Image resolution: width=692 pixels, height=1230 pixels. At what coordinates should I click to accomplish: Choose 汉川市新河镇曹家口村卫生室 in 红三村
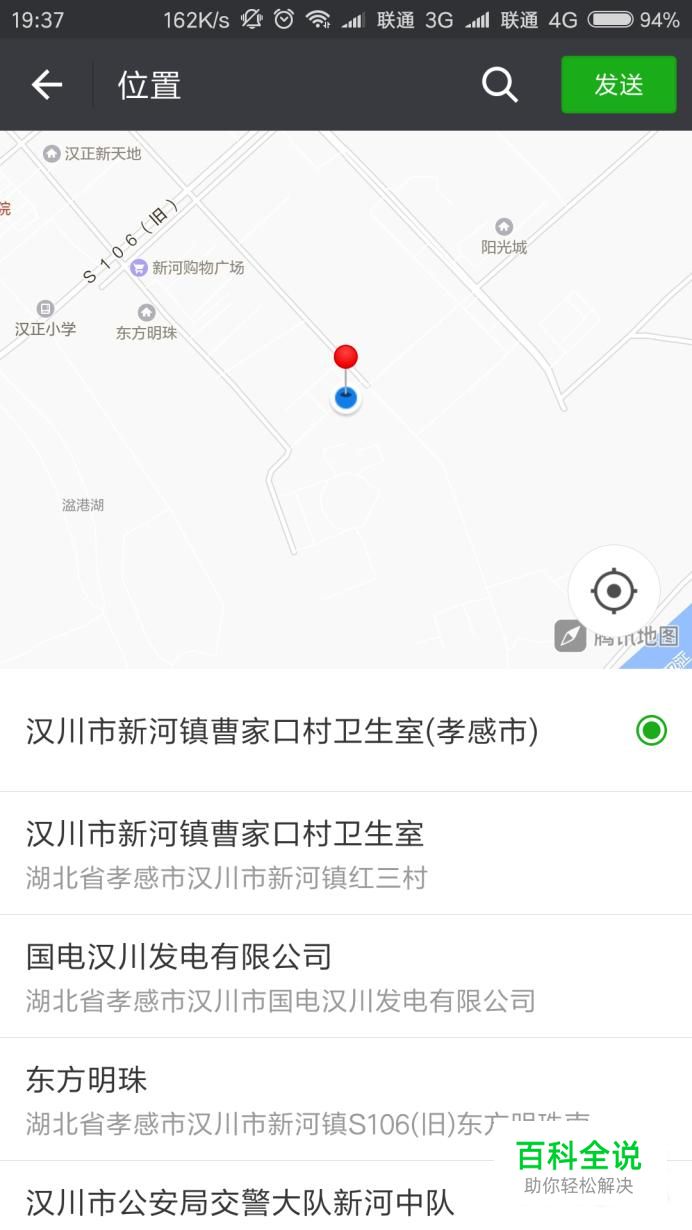pos(346,853)
